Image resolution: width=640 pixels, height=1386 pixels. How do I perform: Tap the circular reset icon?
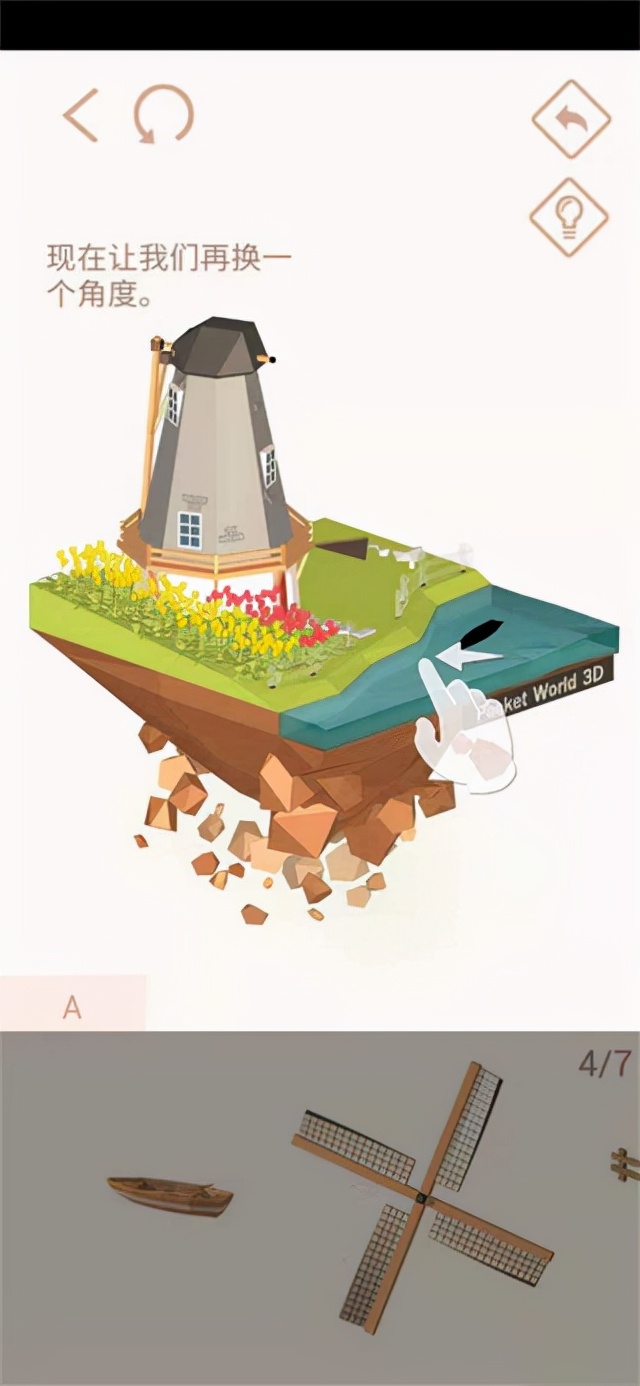click(163, 114)
